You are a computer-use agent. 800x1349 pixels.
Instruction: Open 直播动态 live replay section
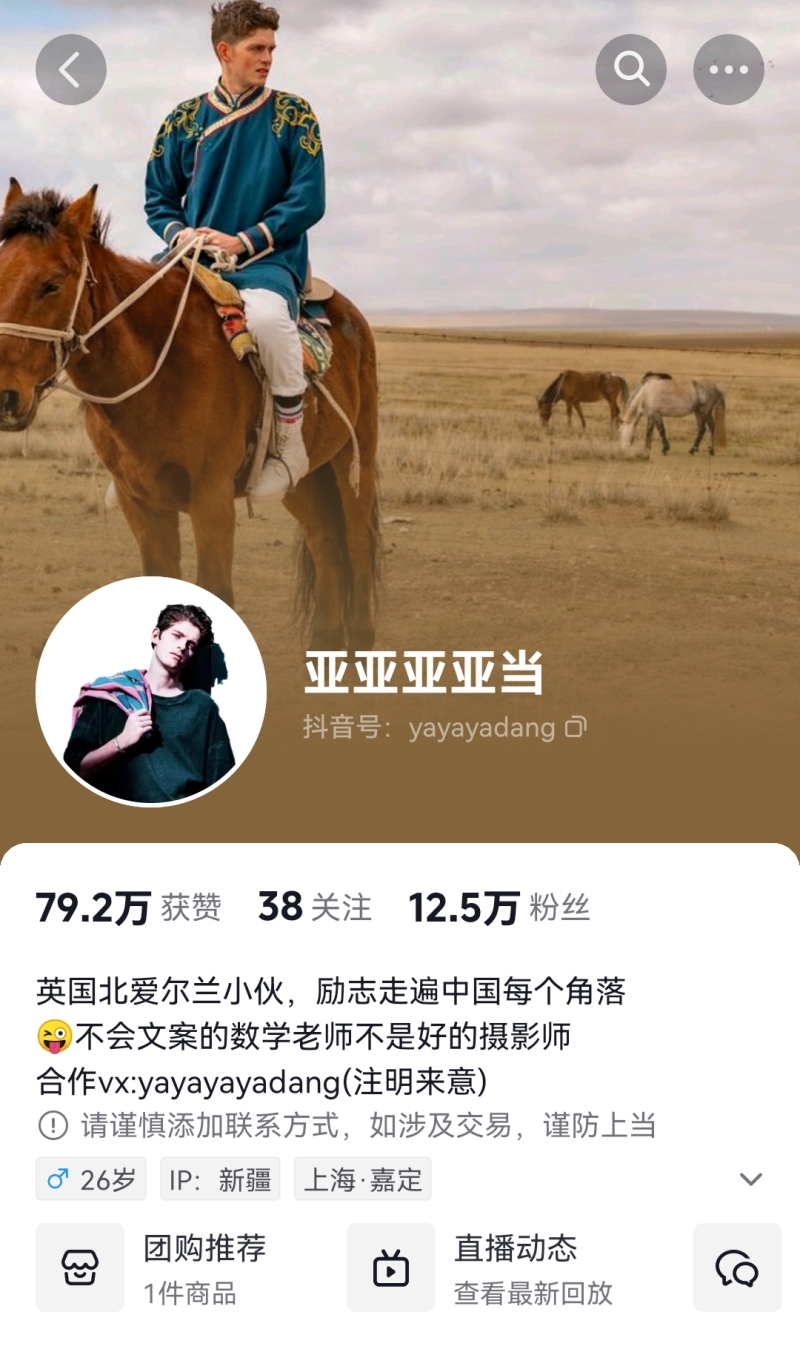[490, 1267]
